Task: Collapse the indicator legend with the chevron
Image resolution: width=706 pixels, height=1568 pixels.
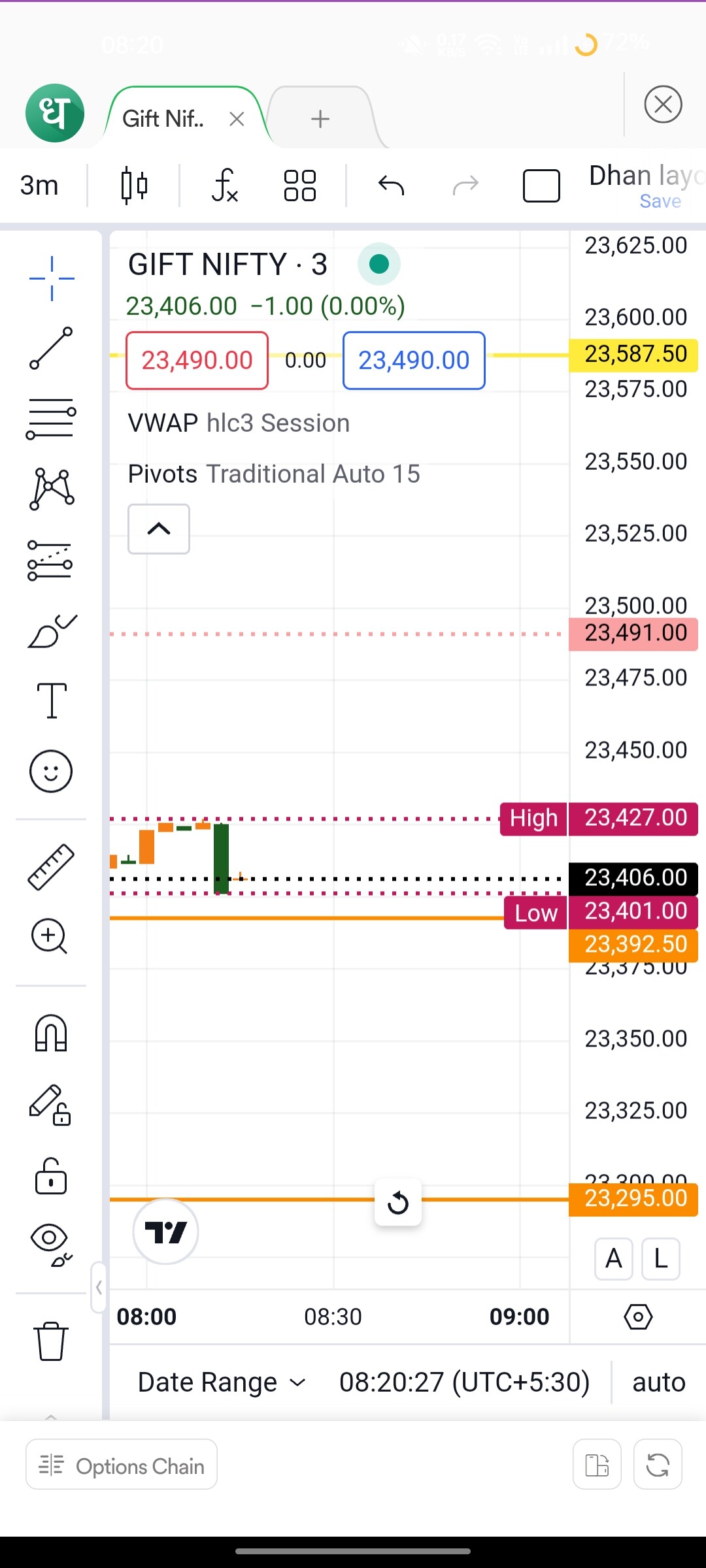Action: point(159,529)
